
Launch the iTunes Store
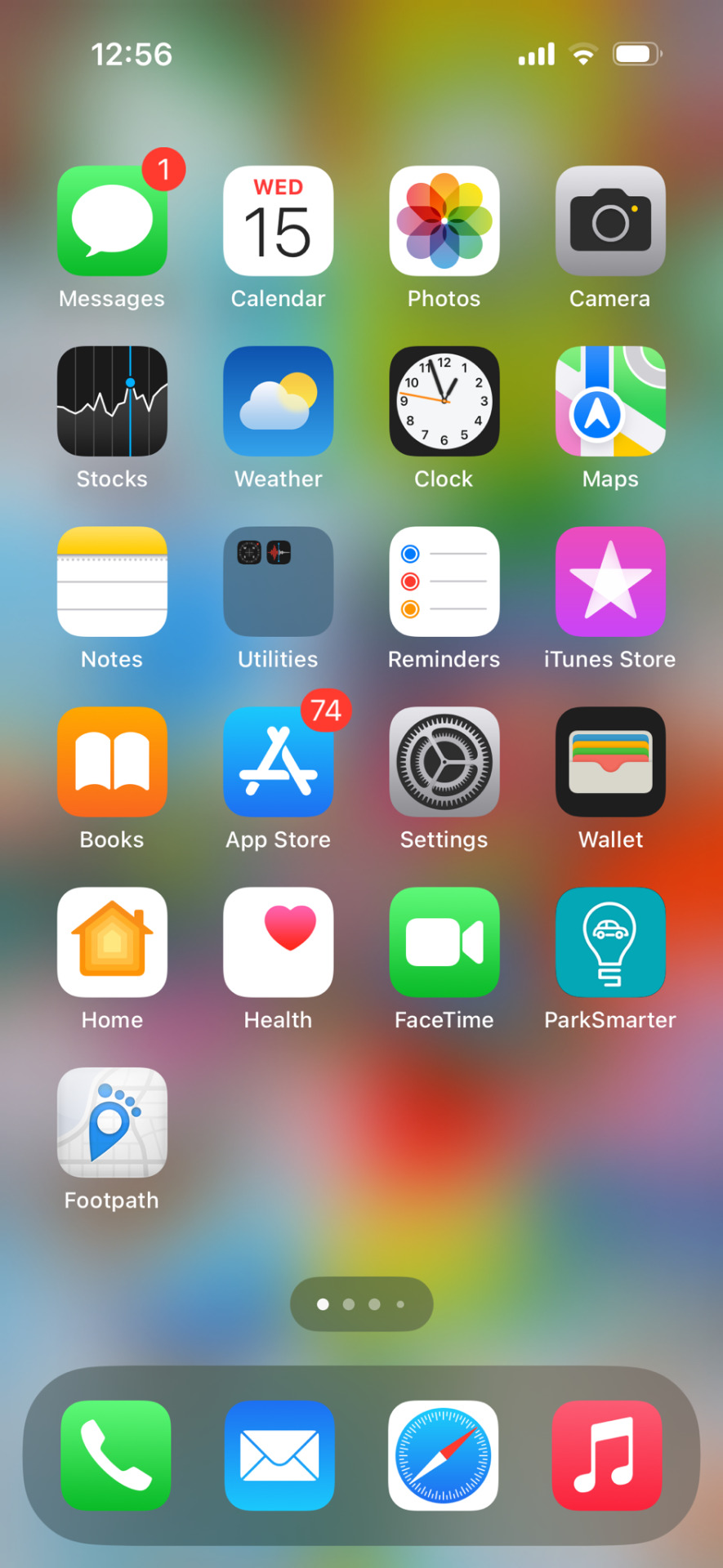tap(609, 581)
